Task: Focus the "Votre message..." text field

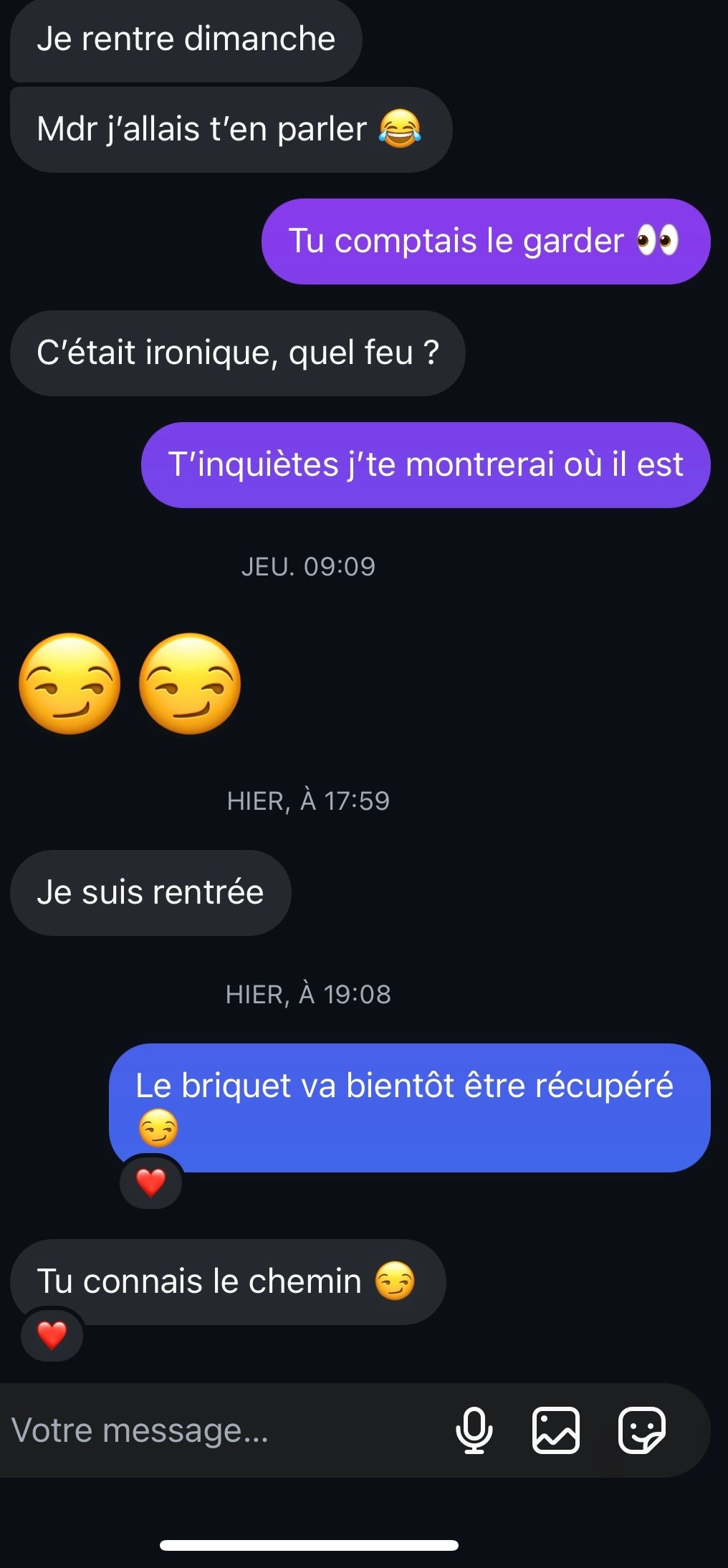Action: click(x=222, y=1430)
